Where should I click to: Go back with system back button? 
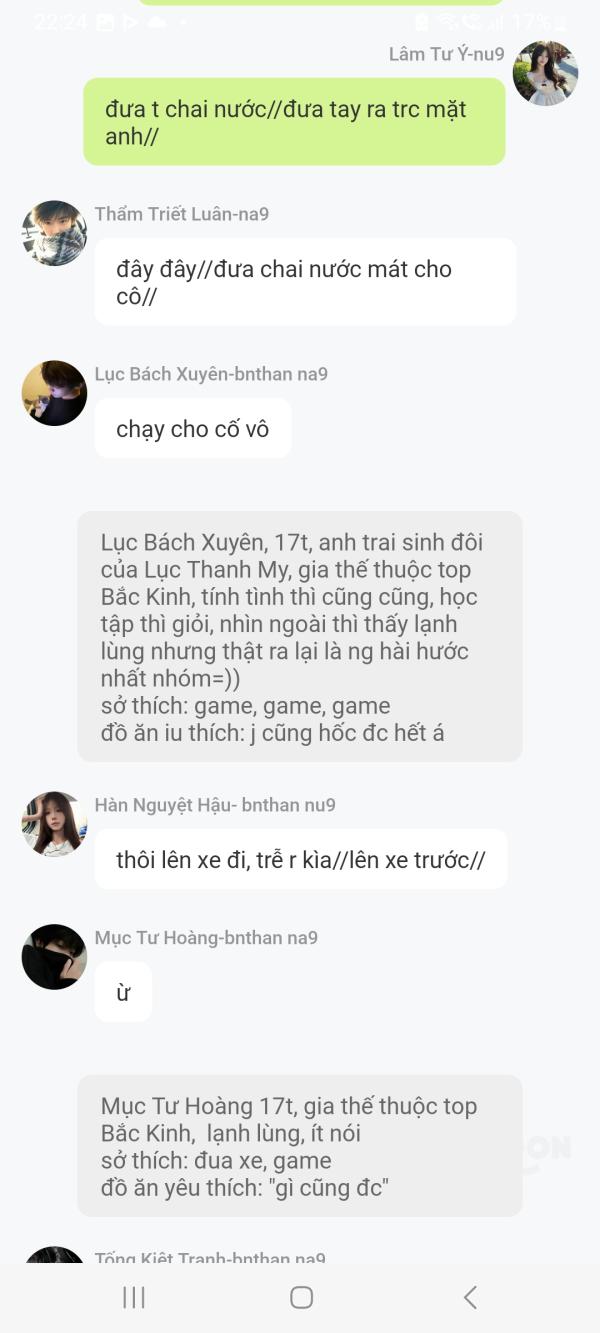click(470, 1297)
